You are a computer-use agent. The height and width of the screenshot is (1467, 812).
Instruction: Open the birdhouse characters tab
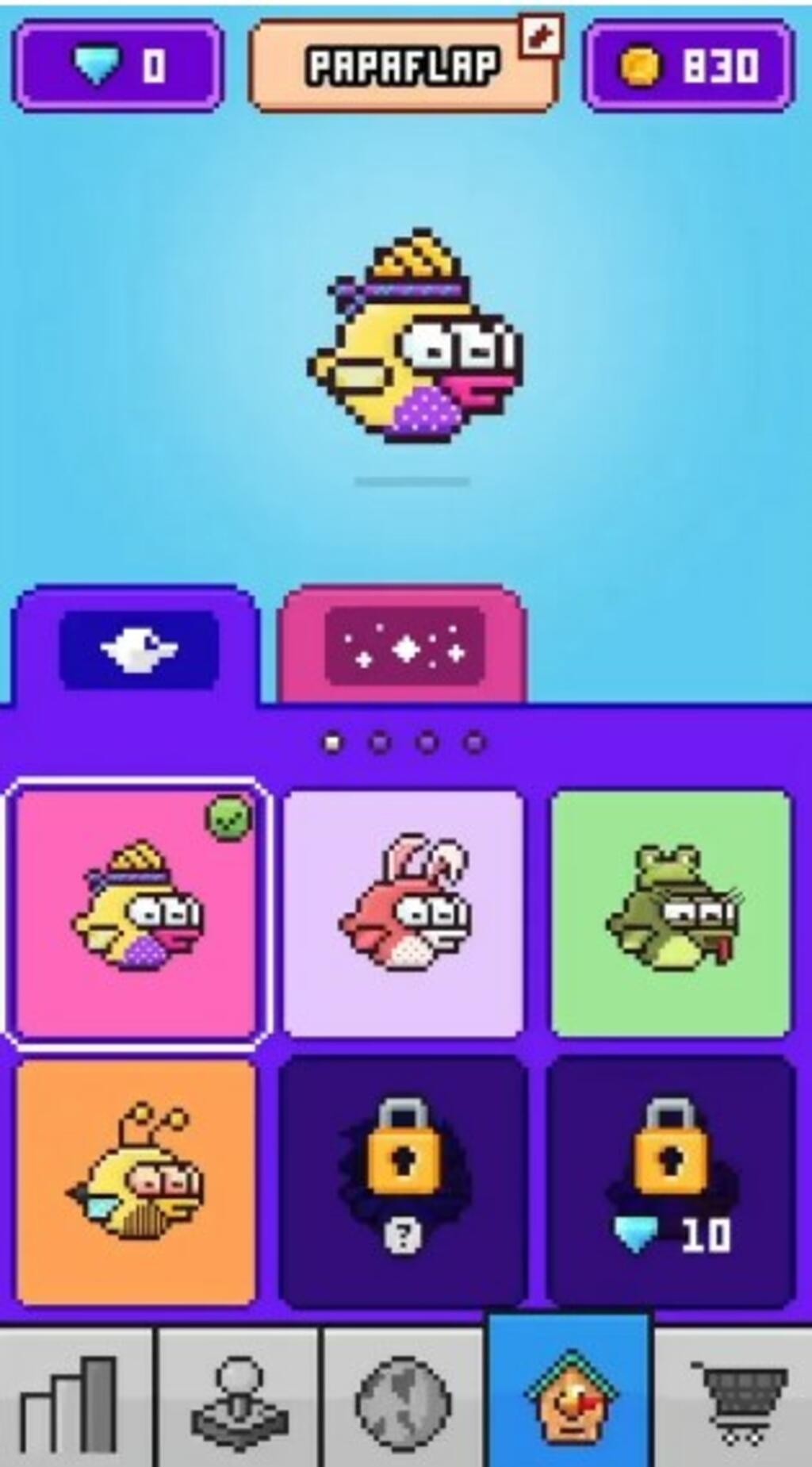click(569, 1392)
